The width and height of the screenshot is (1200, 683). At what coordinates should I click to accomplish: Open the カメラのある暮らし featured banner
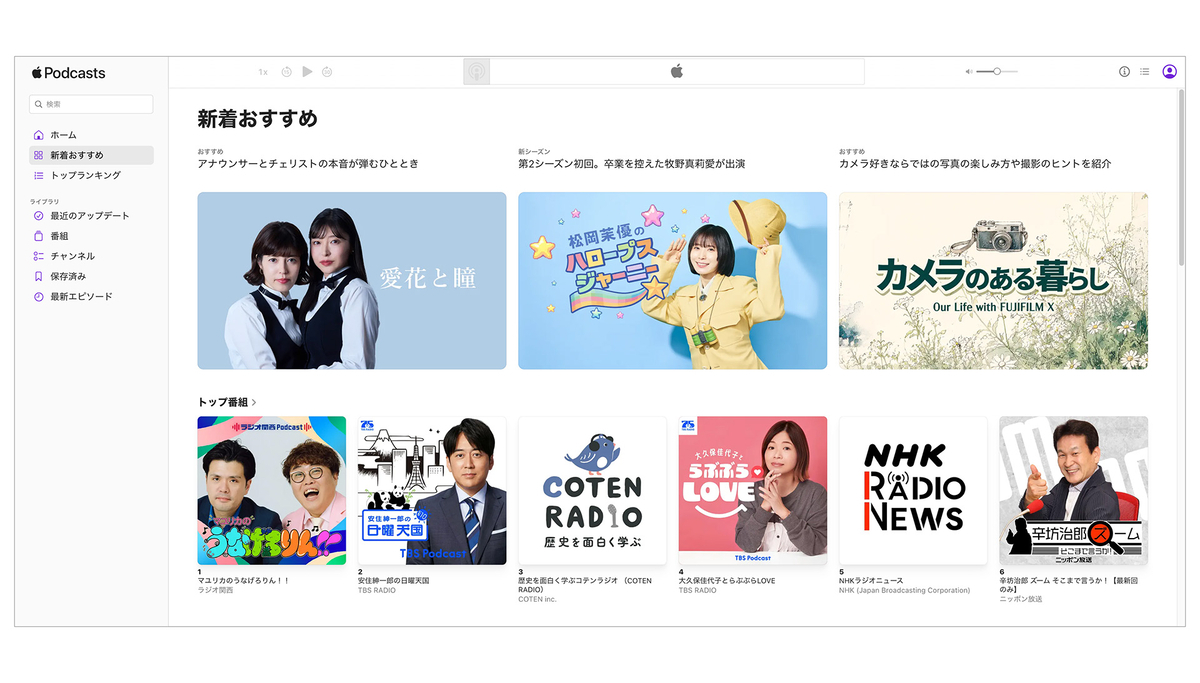coord(993,281)
